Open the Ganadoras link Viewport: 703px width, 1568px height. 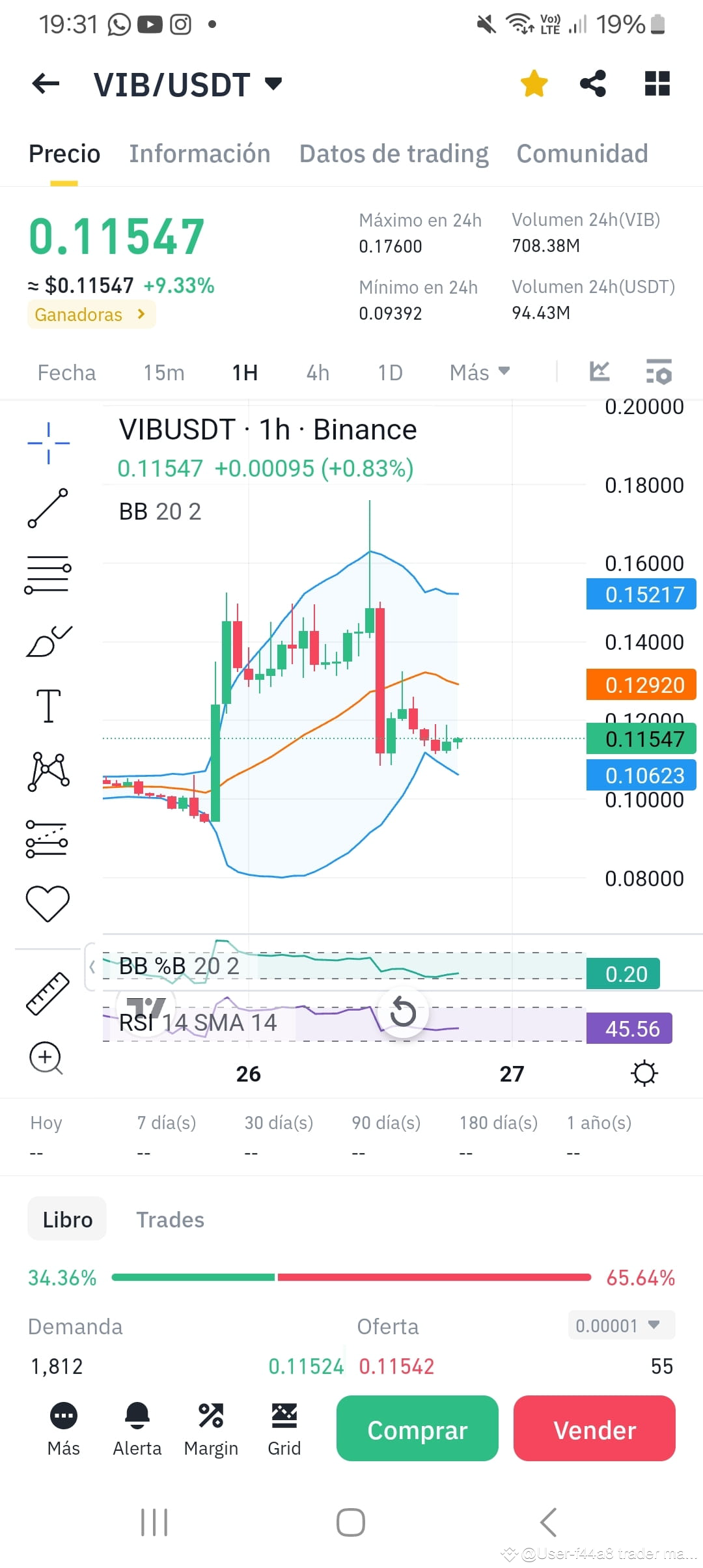tap(91, 315)
